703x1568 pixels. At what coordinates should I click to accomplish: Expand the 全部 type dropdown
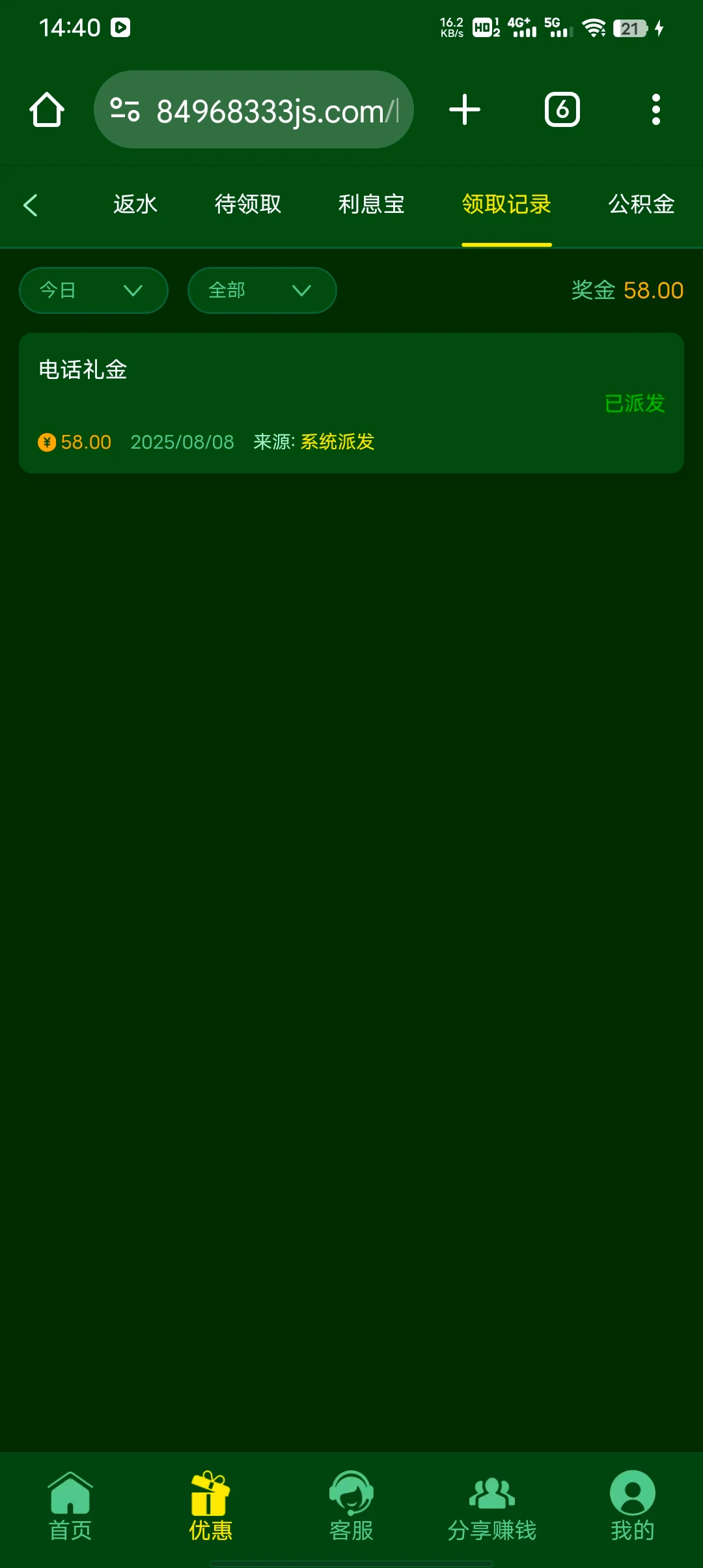point(262,290)
